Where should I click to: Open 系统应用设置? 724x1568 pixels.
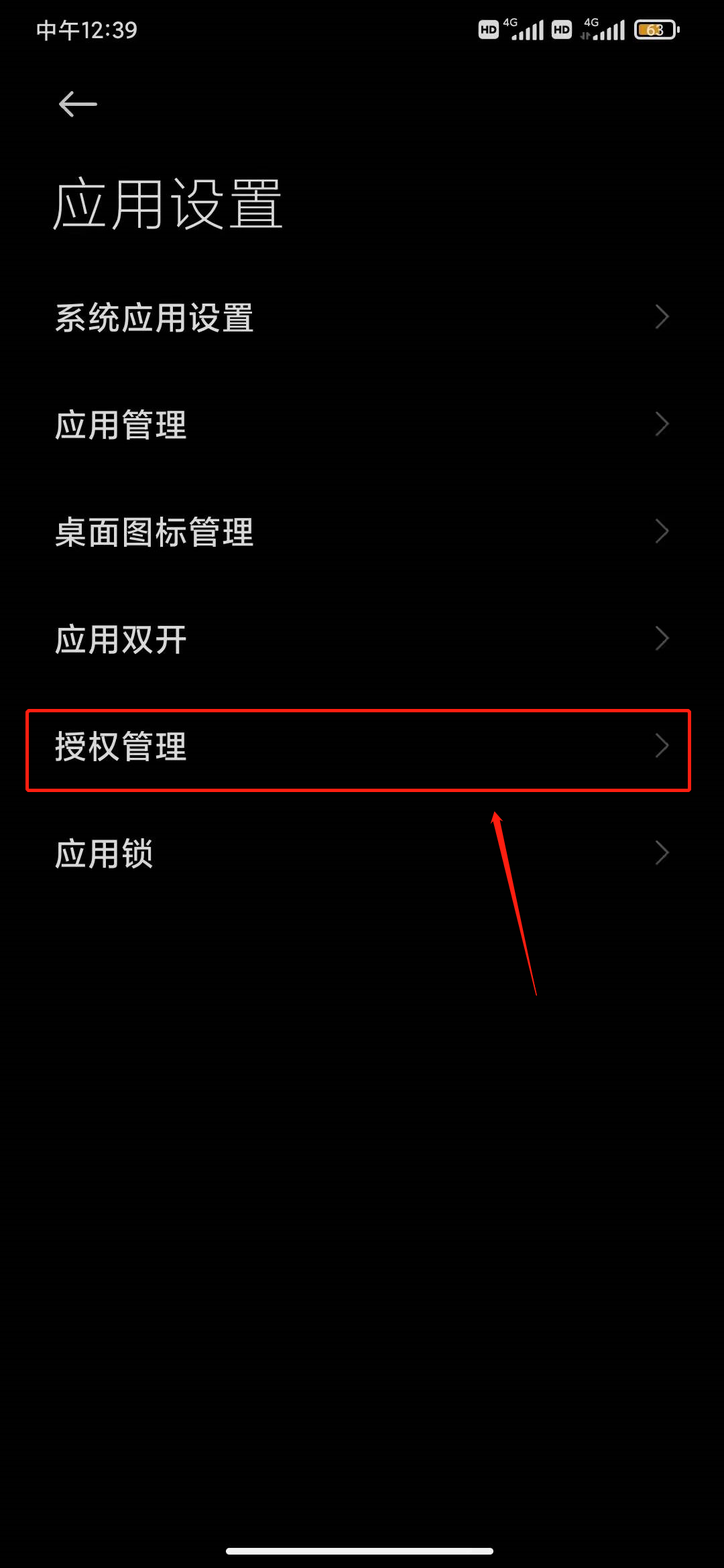[362, 318]
